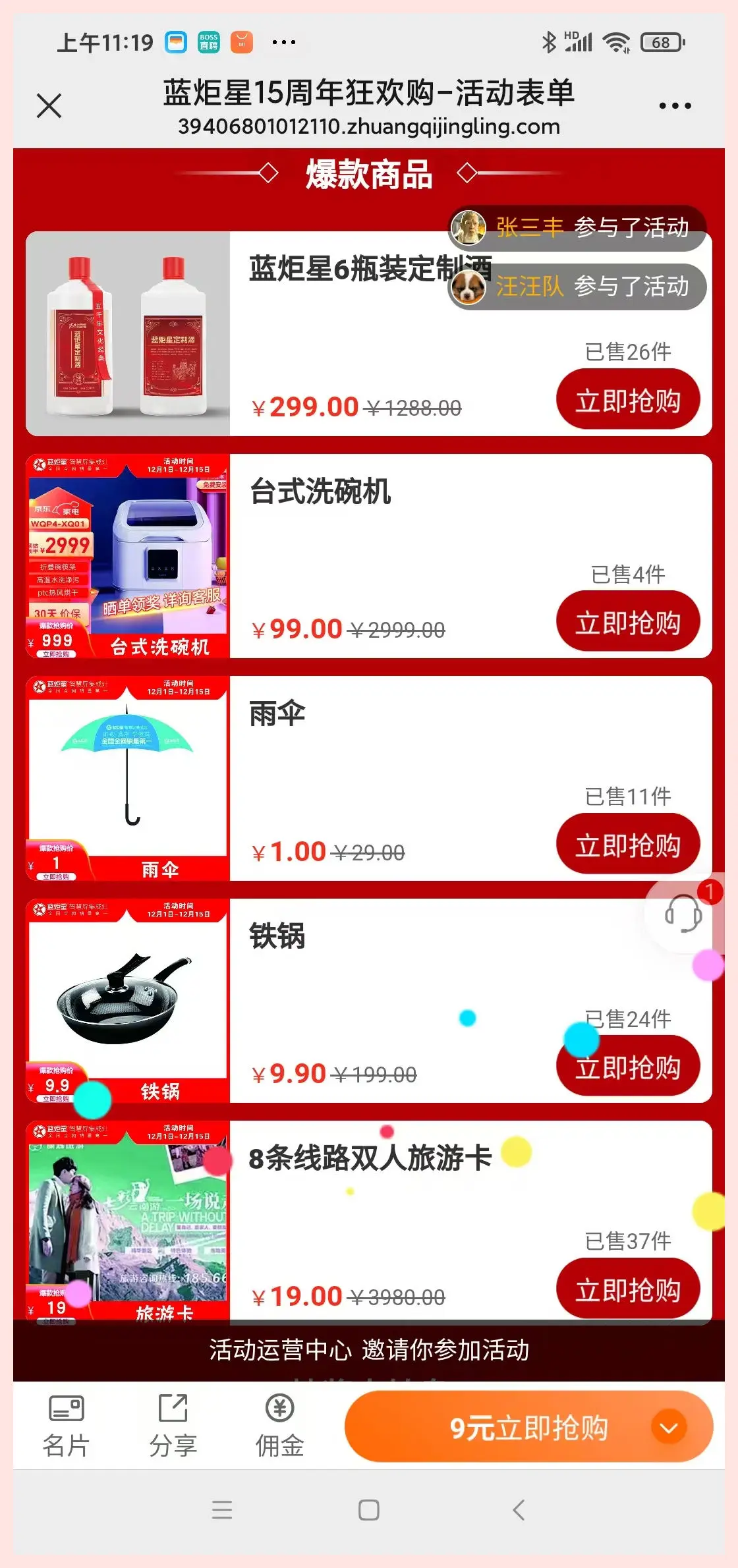Open the 名片 tab
The height and width of the screenshot is (1568, 738).
point(66,1426)
